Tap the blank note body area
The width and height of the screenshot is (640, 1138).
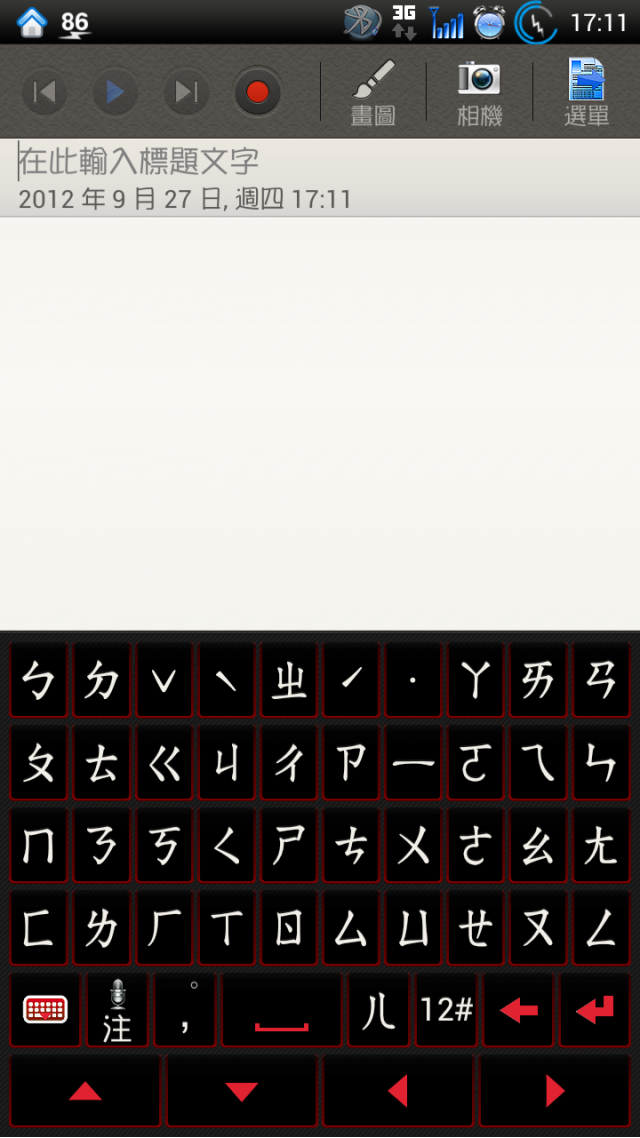320,420
